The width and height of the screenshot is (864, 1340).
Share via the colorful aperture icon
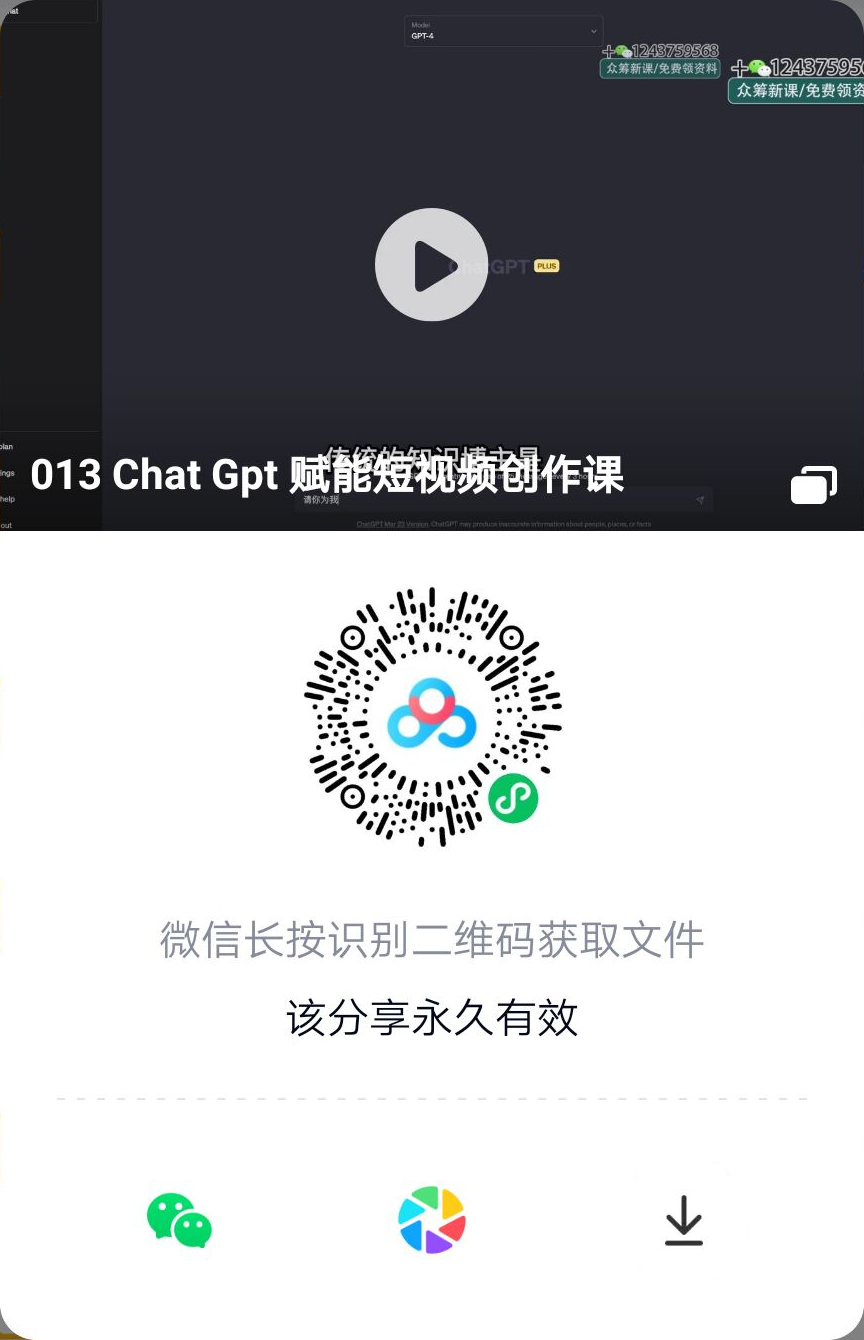432,1220
